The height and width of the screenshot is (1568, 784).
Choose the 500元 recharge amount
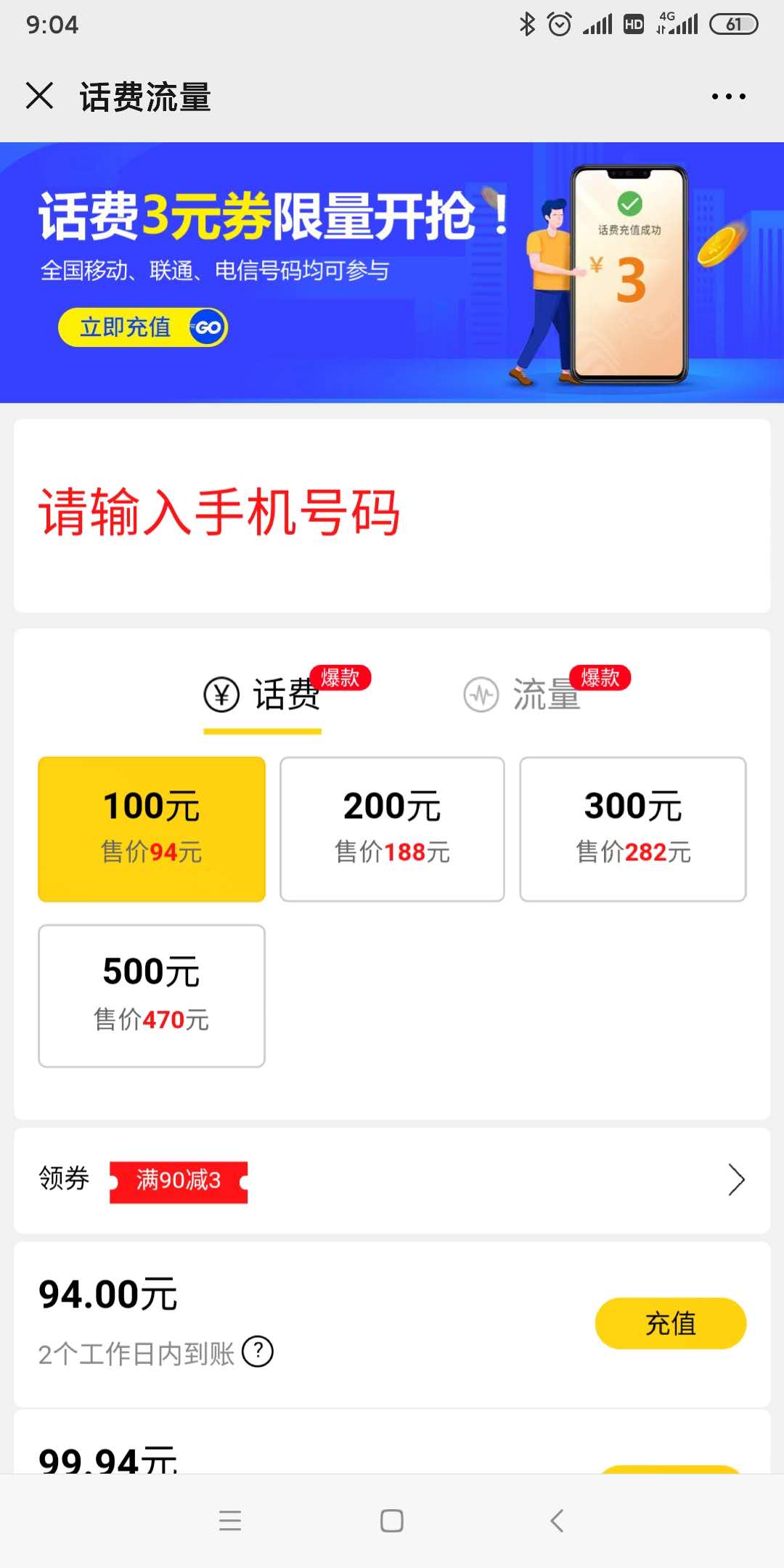pyautogui.click(x=152, y=995)
